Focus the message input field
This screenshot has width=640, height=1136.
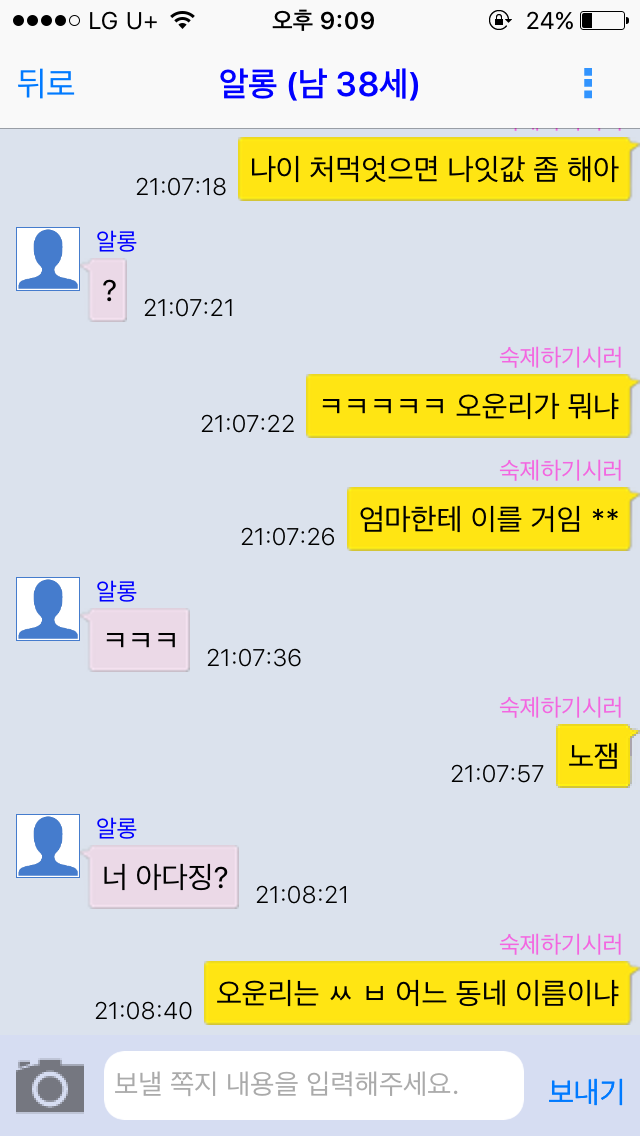[x=313, y=1085]
